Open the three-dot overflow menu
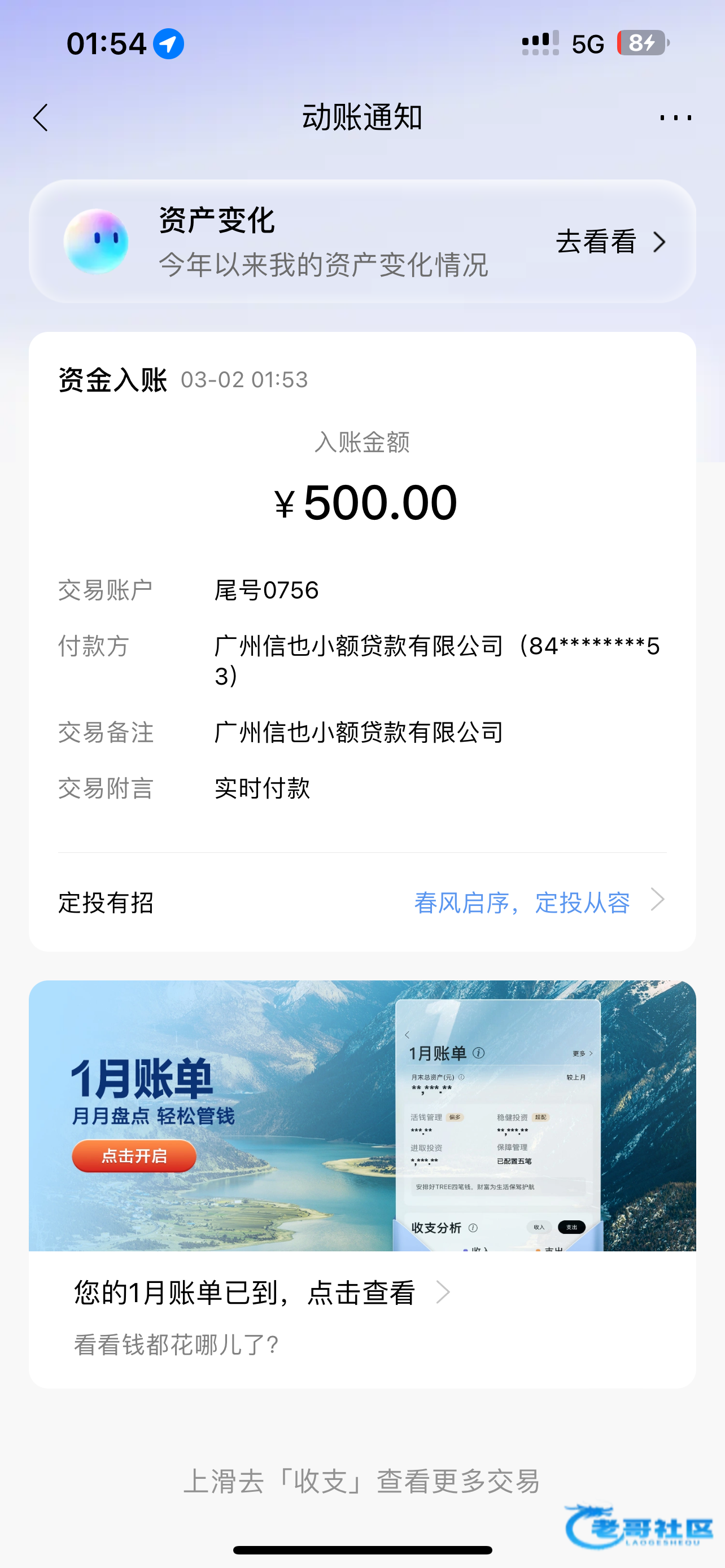 coord(675,117)
